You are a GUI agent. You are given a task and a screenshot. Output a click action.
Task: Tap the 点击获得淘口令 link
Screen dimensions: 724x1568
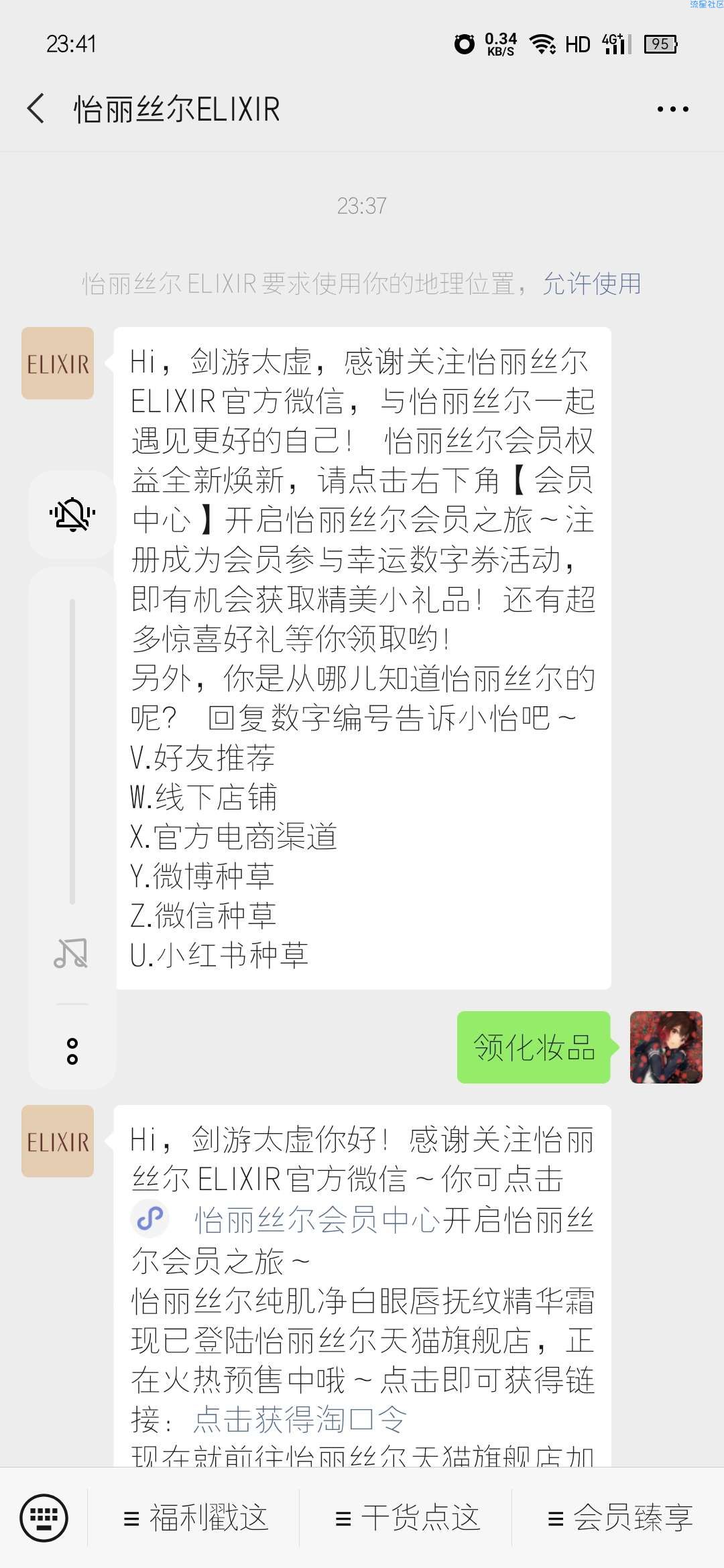(300, 1417)
